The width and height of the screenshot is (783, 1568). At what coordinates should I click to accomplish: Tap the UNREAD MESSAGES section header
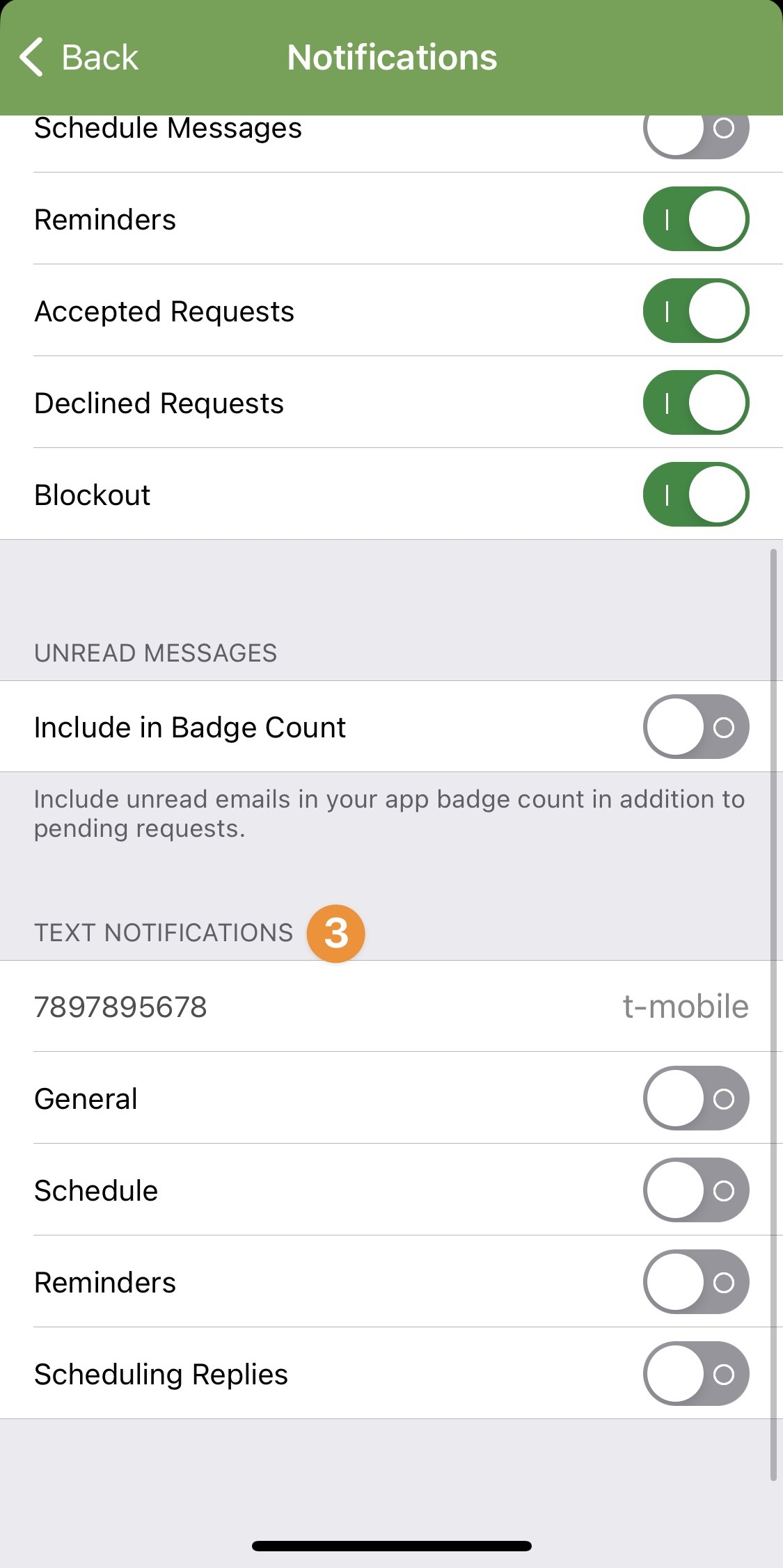[155, 653]
